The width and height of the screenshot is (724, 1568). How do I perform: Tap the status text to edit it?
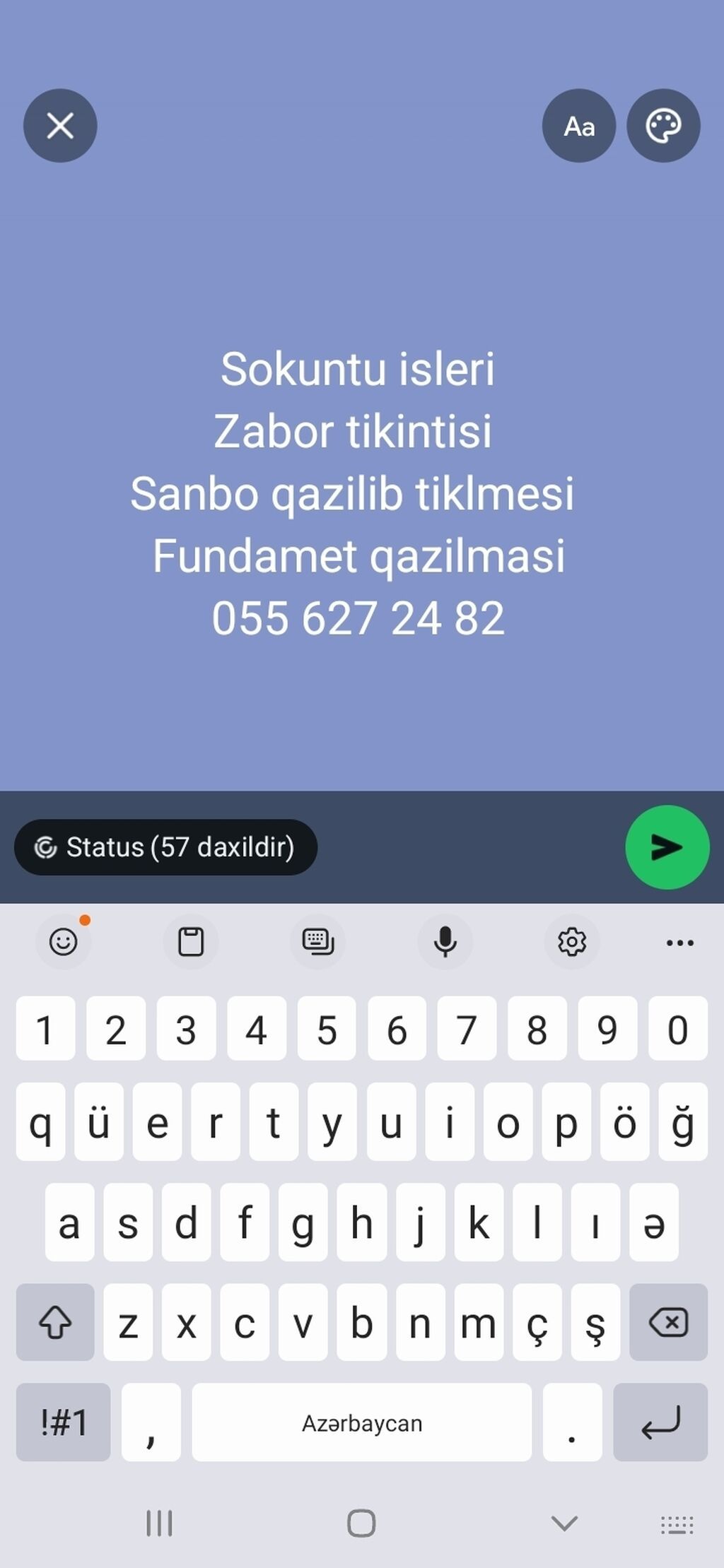click(357, 493)
